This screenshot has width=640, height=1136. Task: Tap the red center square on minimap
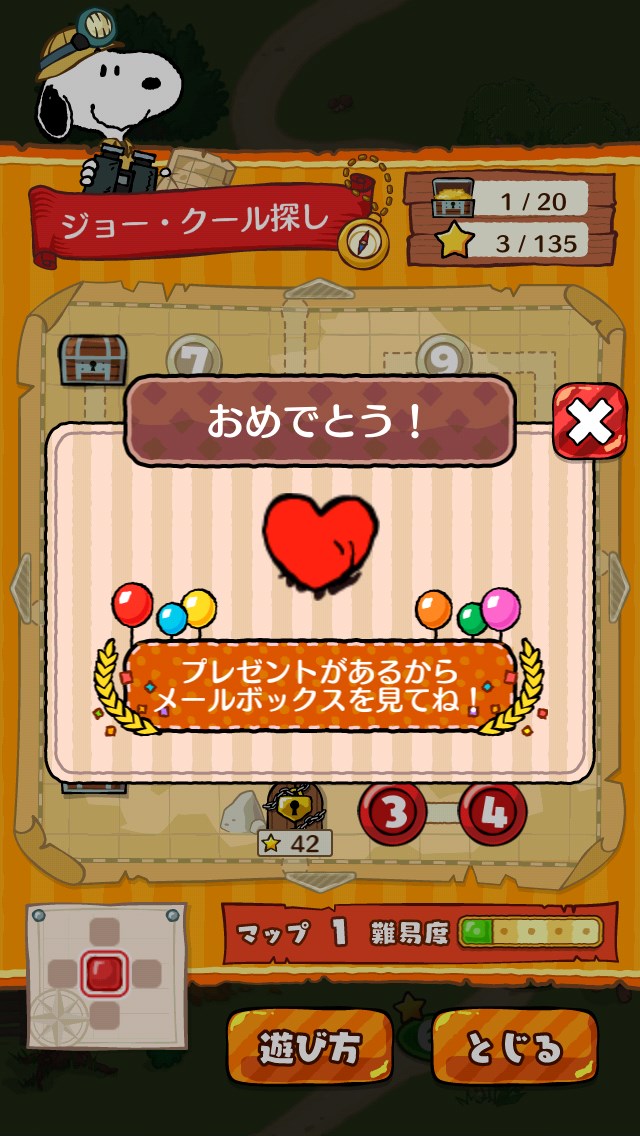point(104,972)
